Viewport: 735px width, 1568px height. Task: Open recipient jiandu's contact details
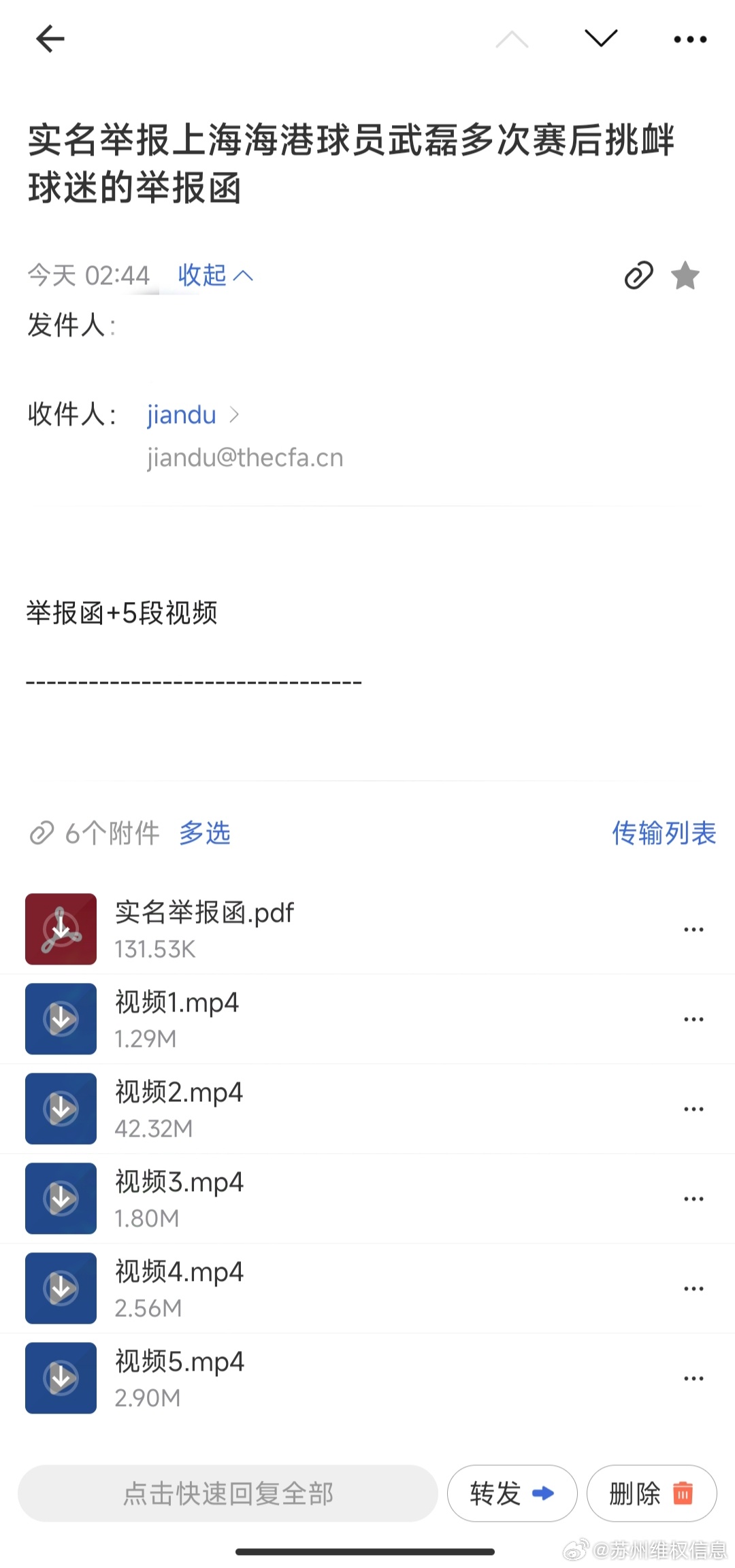(193, 414)
